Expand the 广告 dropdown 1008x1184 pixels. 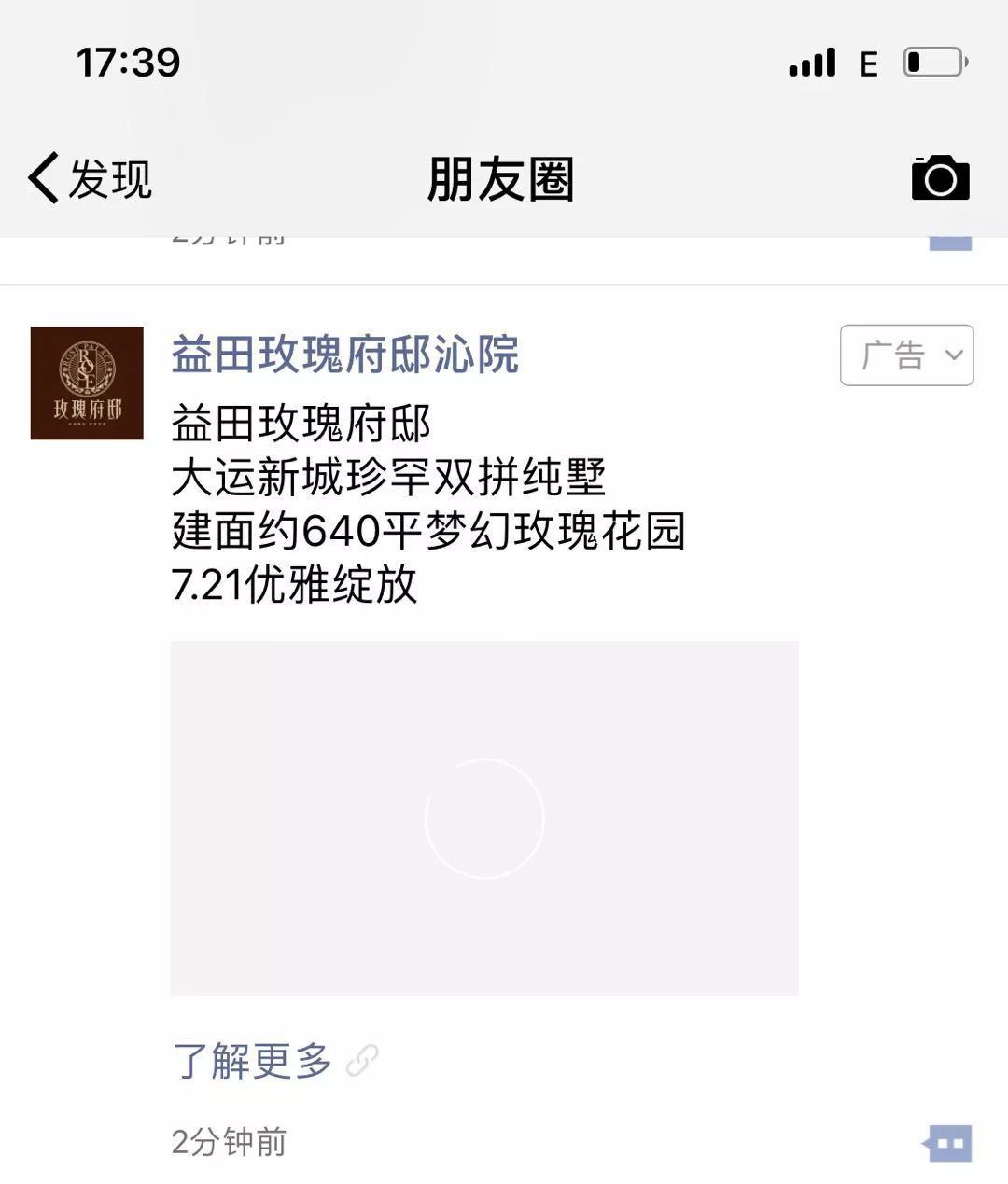[x=906, y=355]
